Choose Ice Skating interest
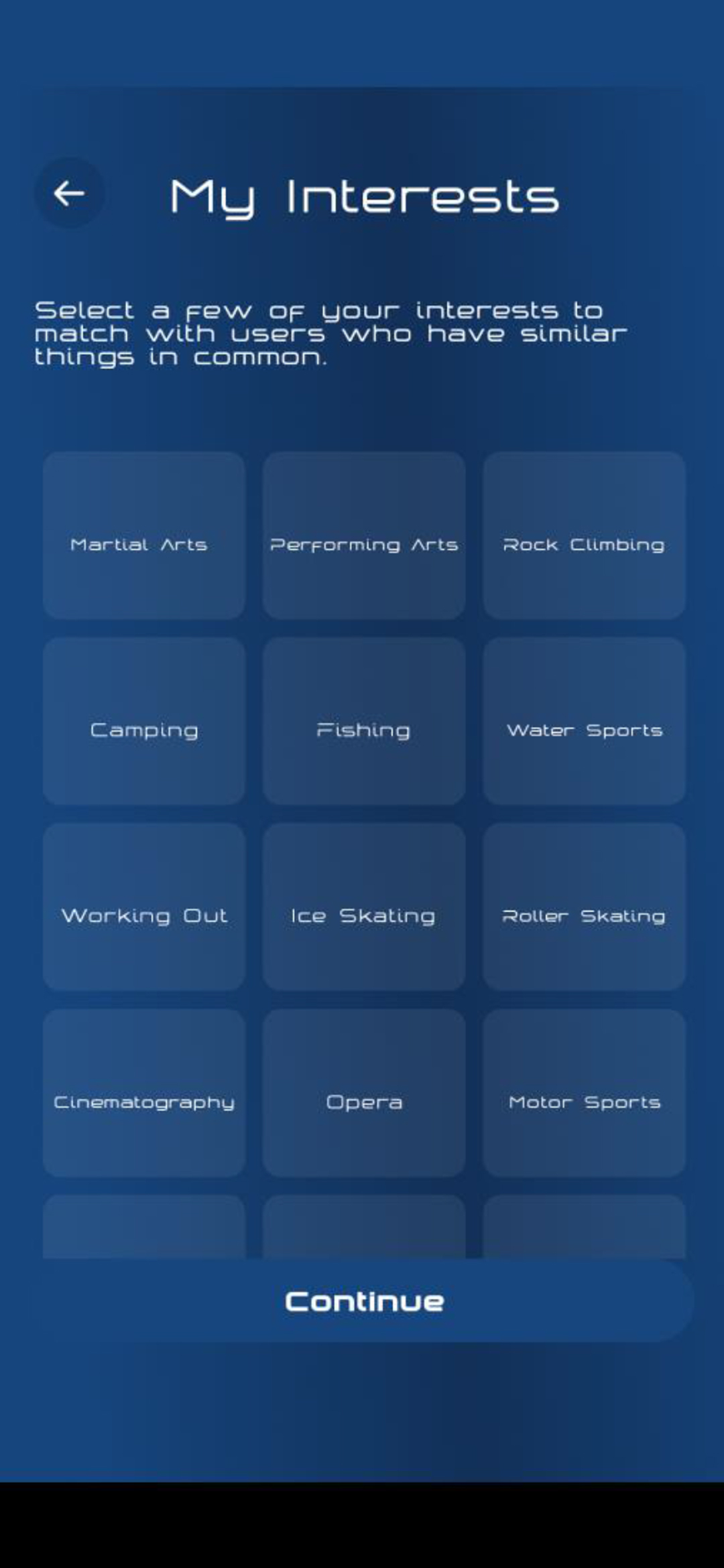The height and width of the screenshot is (1568, 724). click(x=364, y=907)
